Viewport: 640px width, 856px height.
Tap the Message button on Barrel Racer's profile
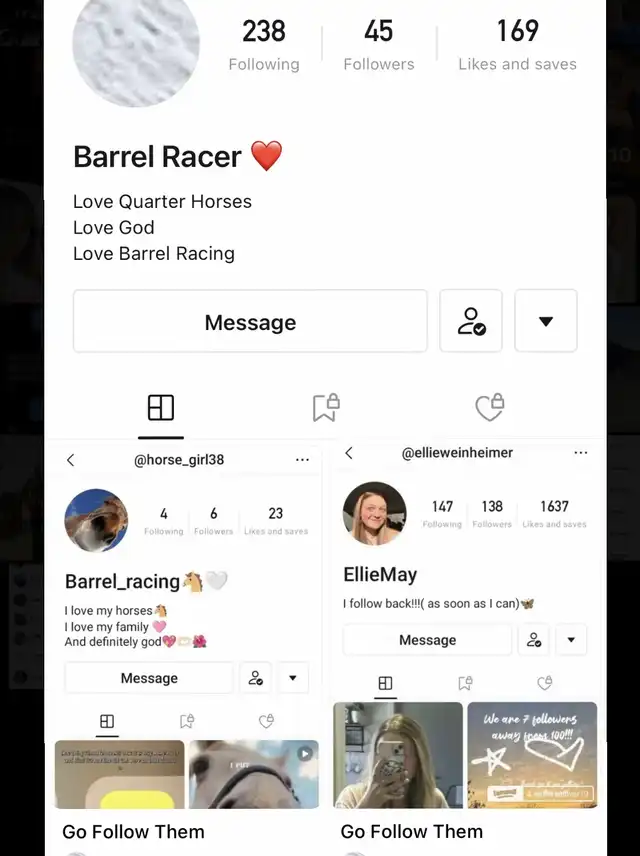point(250,321)
